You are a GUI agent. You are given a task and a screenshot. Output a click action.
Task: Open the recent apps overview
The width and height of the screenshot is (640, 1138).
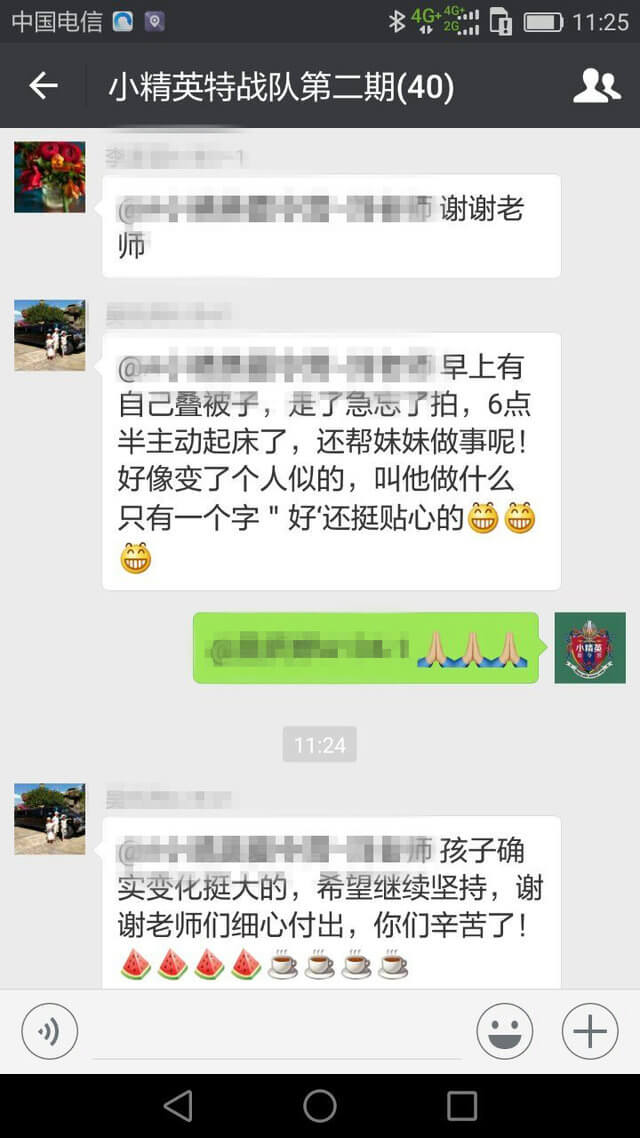click(462, 1105)
